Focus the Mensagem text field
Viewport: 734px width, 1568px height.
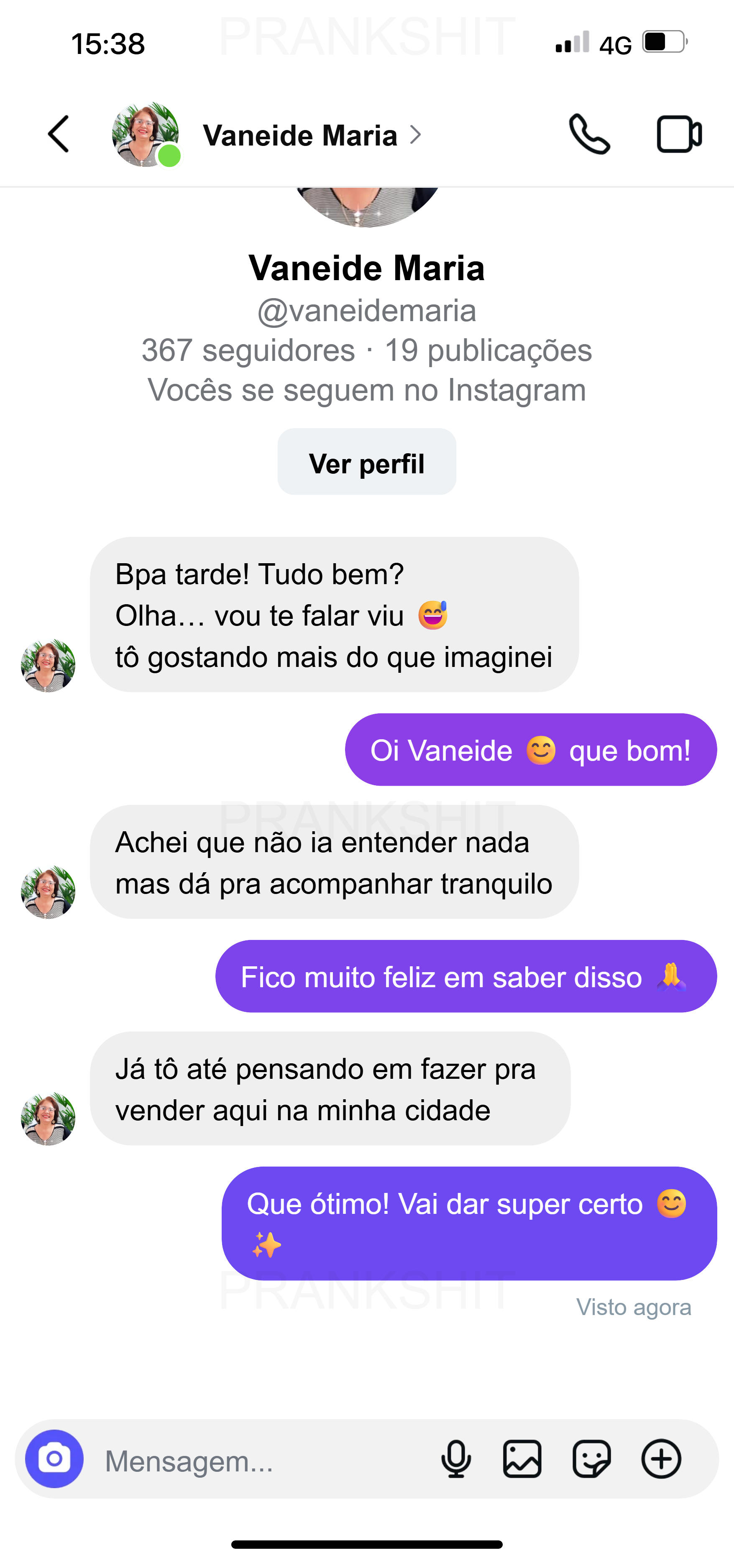pos(256,1460)
